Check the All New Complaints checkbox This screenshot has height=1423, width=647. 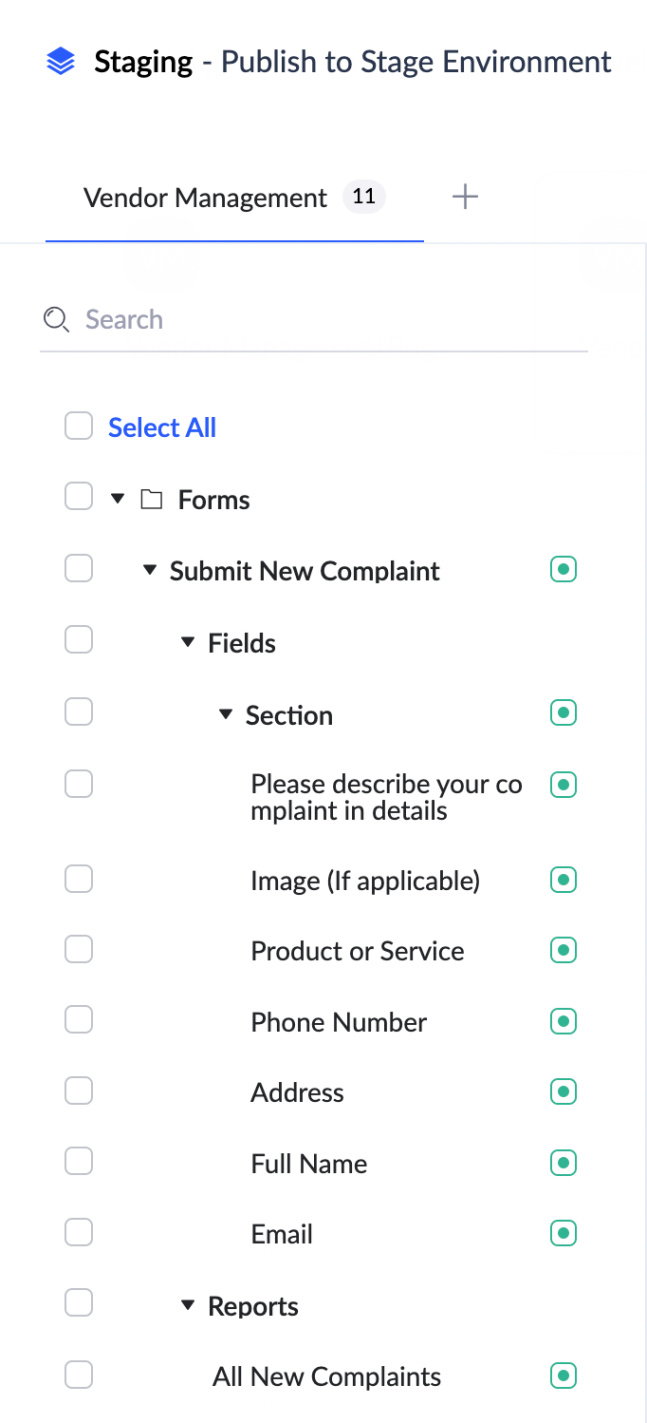[78, 1375]
